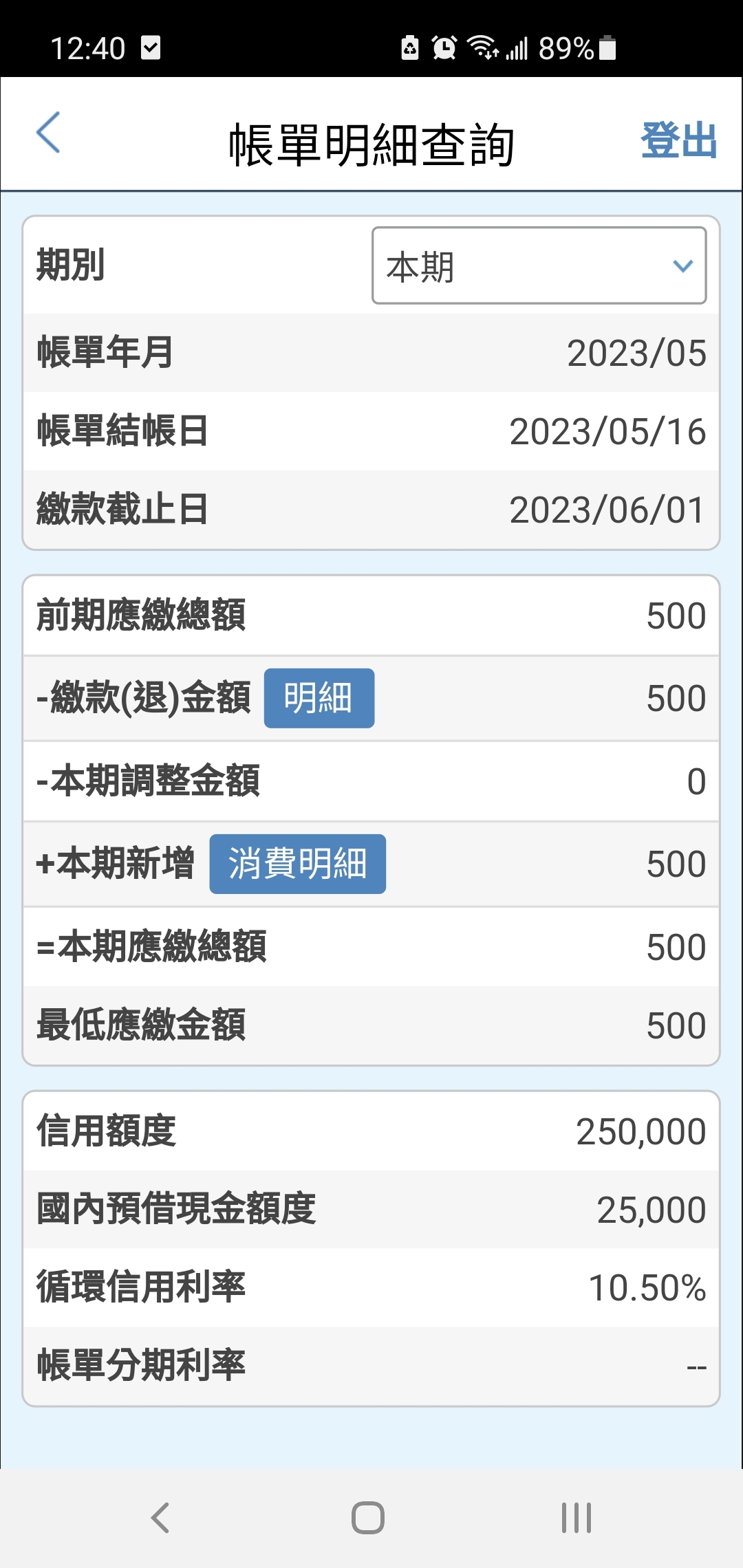Open the system recent apps view
Screen dimensions: 743x1568
pos(577,1518)
